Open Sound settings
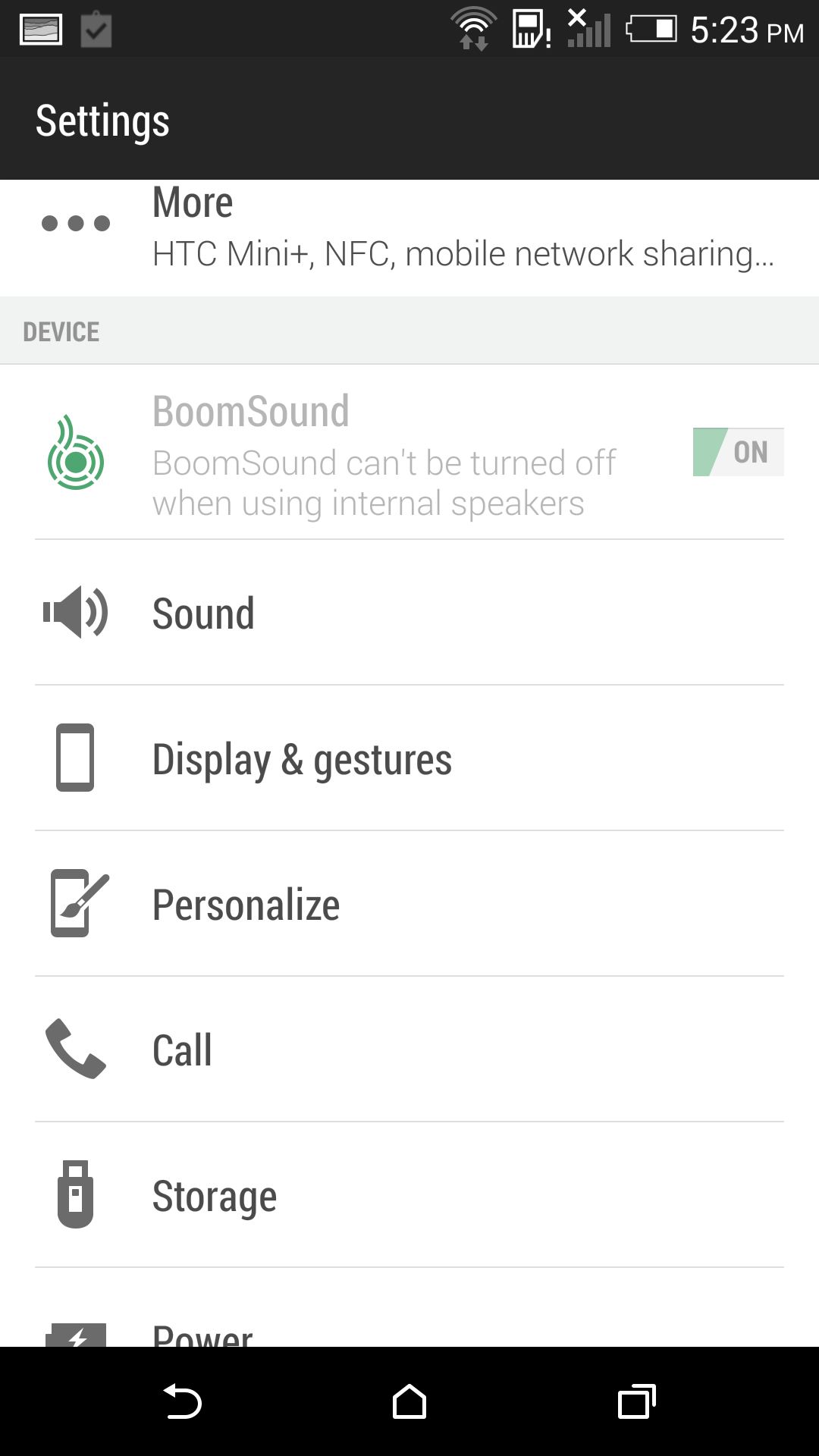This screenshot has width=819, height=1456. click(x=409, y=613)
